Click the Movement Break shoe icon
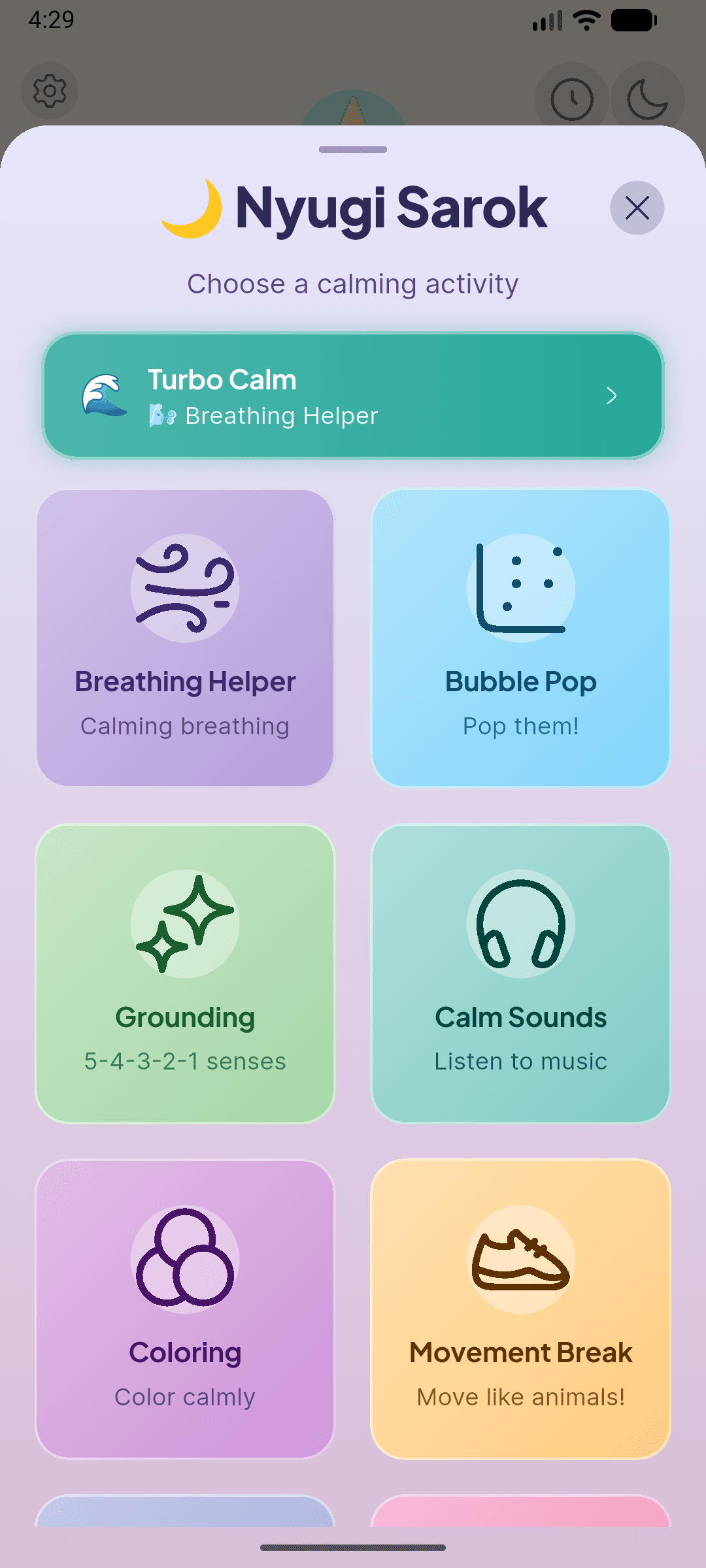 click(521, 1258)
